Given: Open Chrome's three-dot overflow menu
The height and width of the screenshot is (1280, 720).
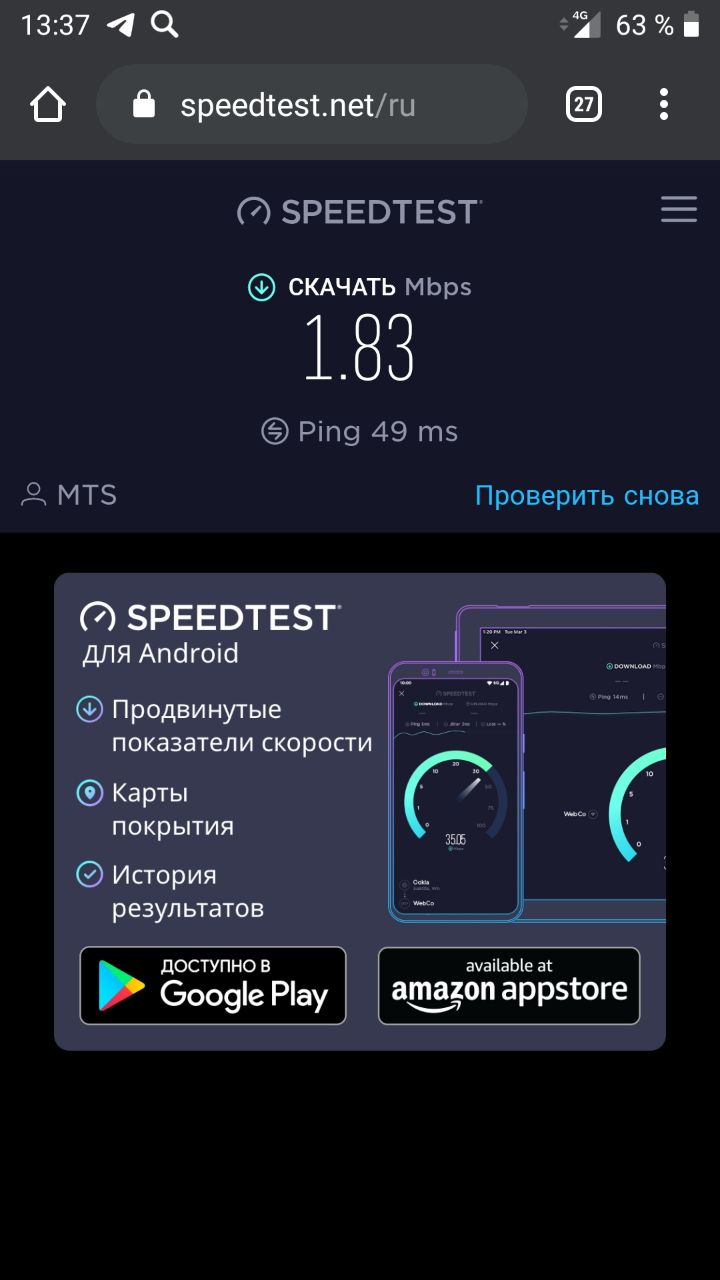Looking at the screenshot, I should point(664,105).
